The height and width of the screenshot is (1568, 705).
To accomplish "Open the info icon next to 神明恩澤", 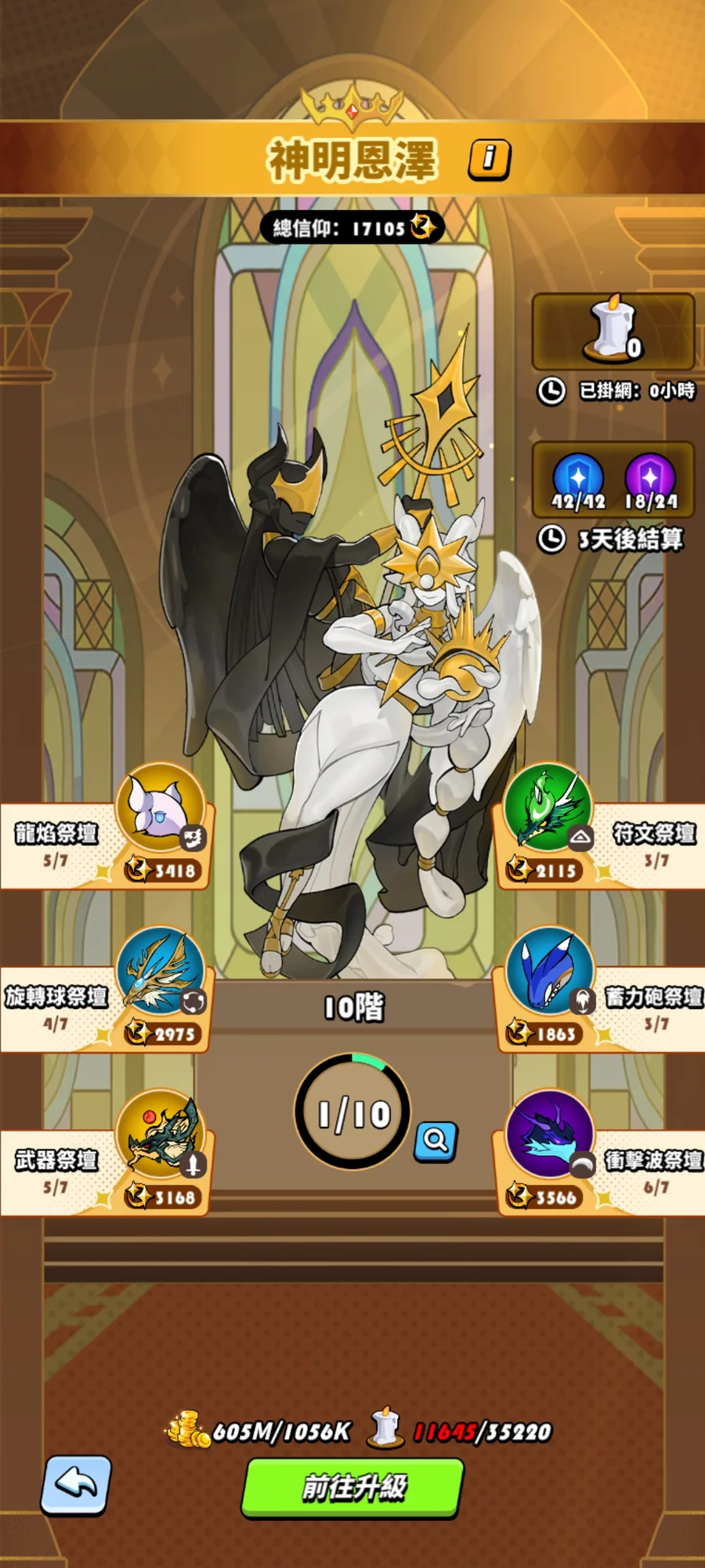I will coord(490,160).
